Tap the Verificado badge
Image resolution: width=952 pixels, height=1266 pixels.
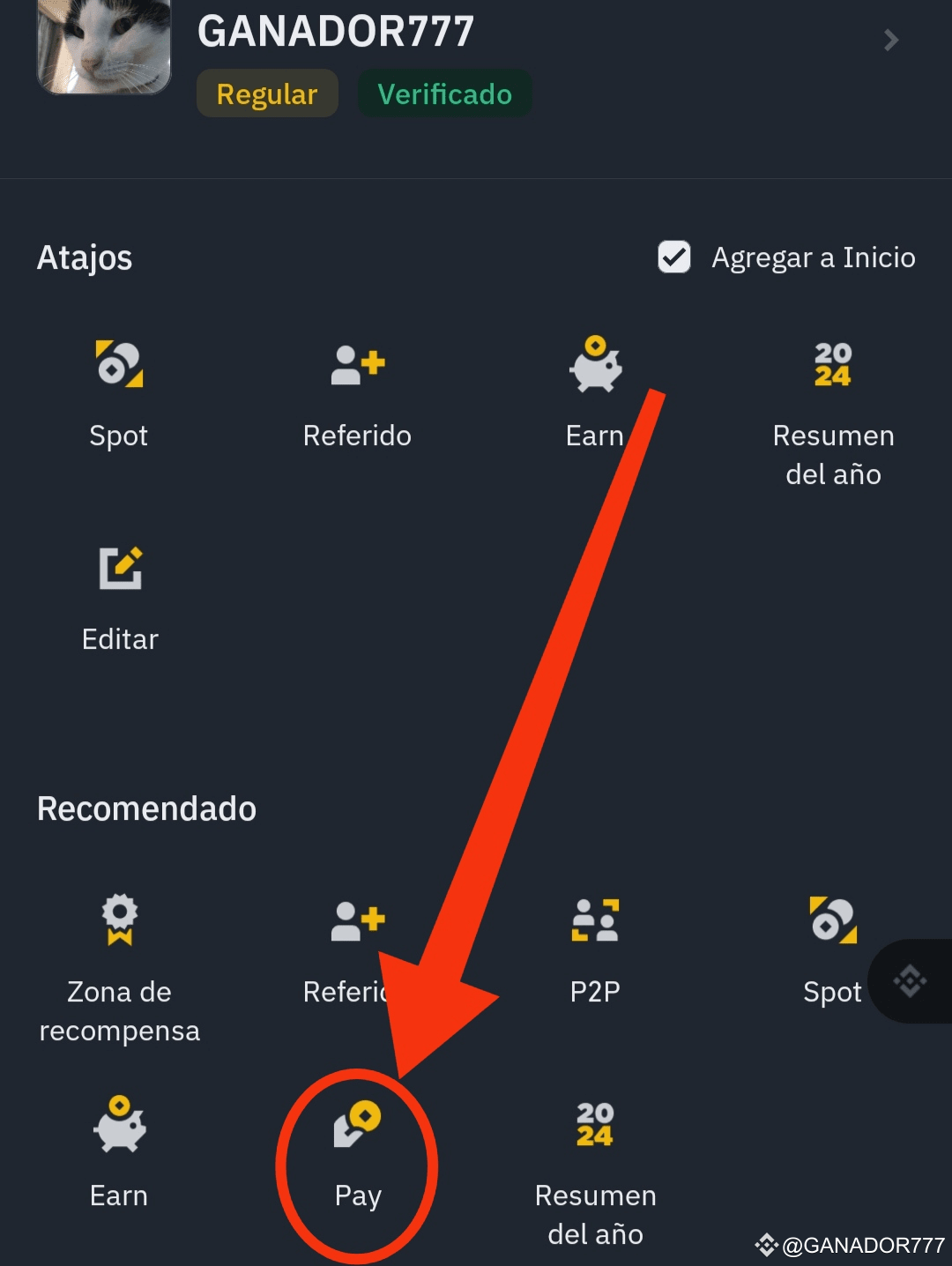point(444,94)
